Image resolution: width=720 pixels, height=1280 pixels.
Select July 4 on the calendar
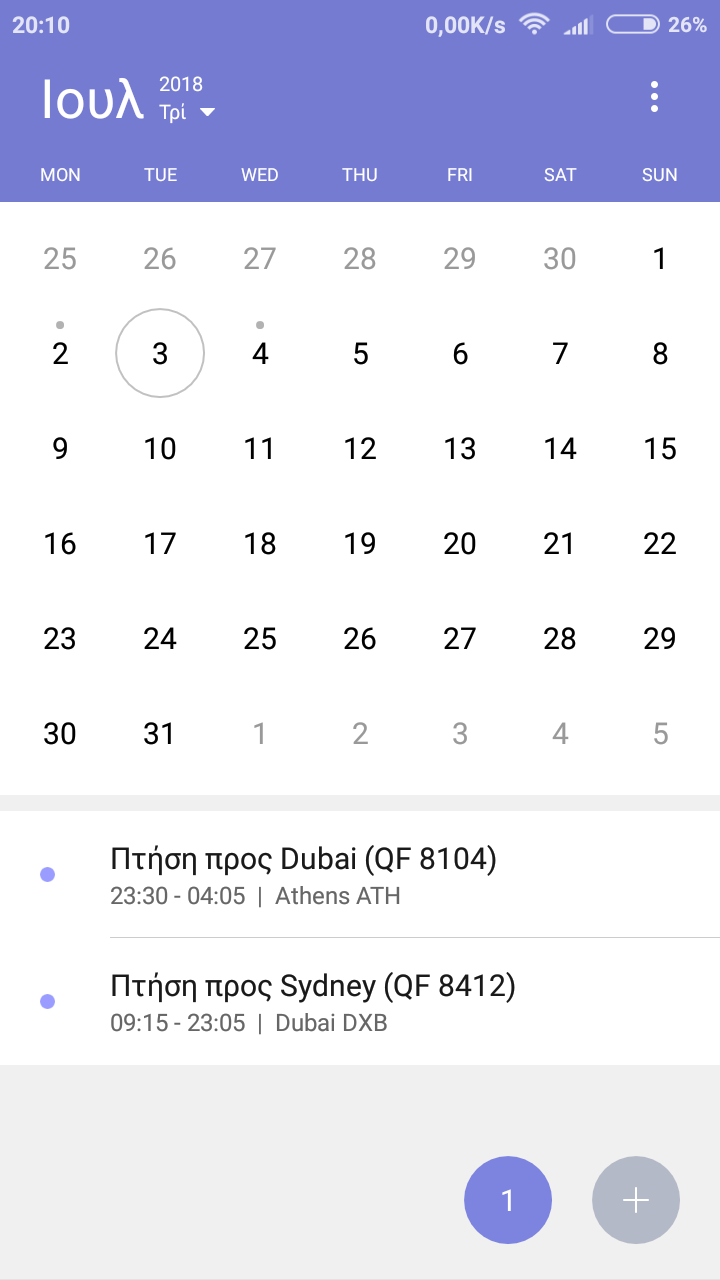(260, 354)
